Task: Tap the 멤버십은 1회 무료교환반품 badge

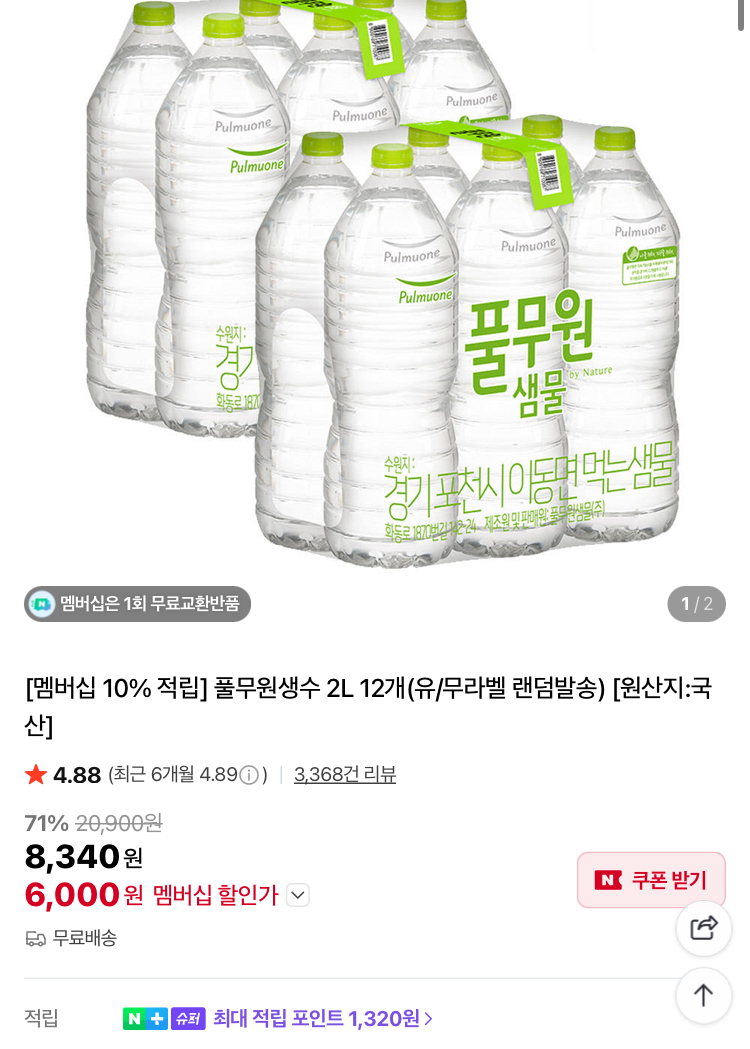Action: [138, 604]
